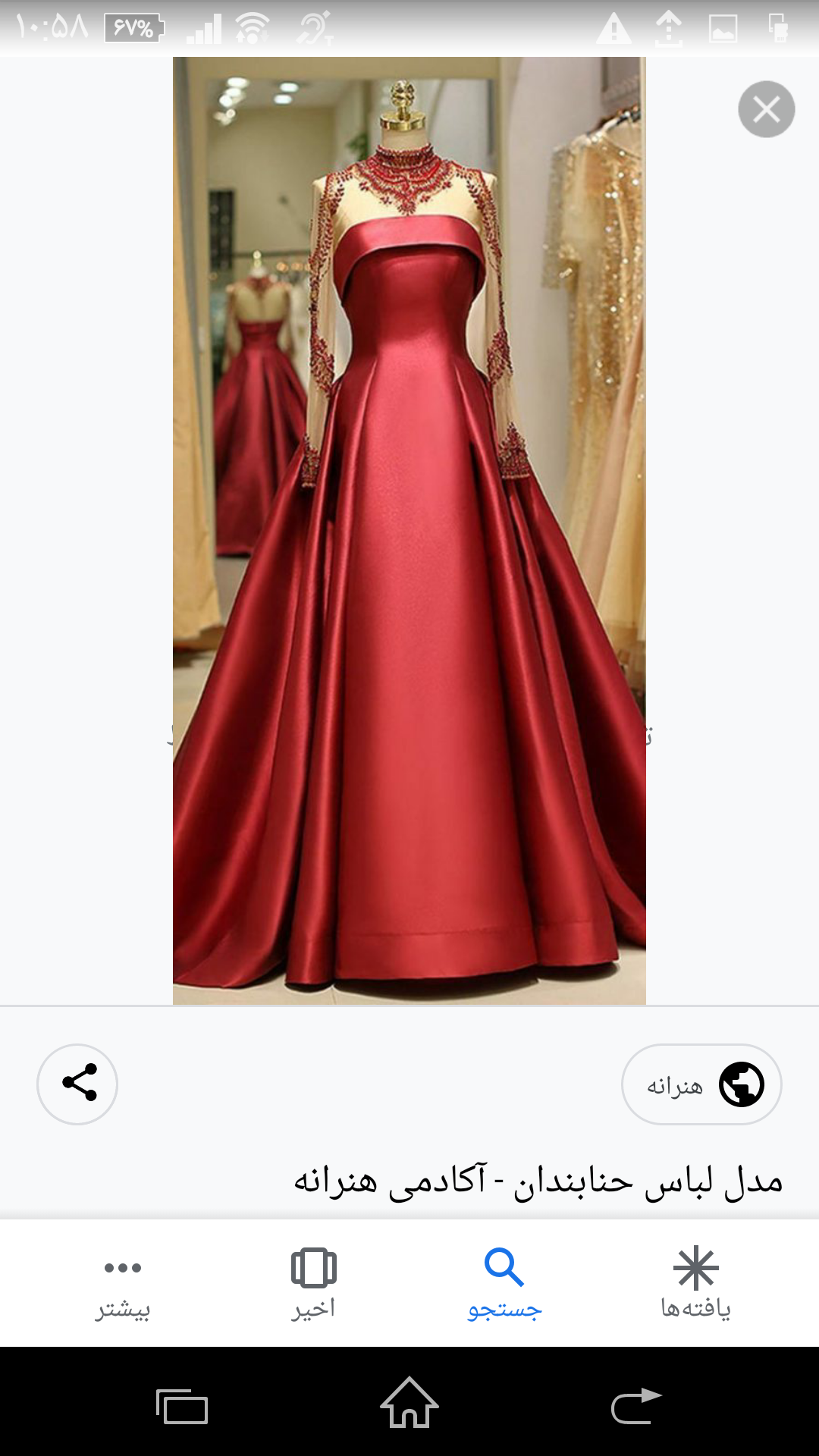Open the بیشتر menu tab
This screenshot has height=1456, width=819.
coord(123,1283)
